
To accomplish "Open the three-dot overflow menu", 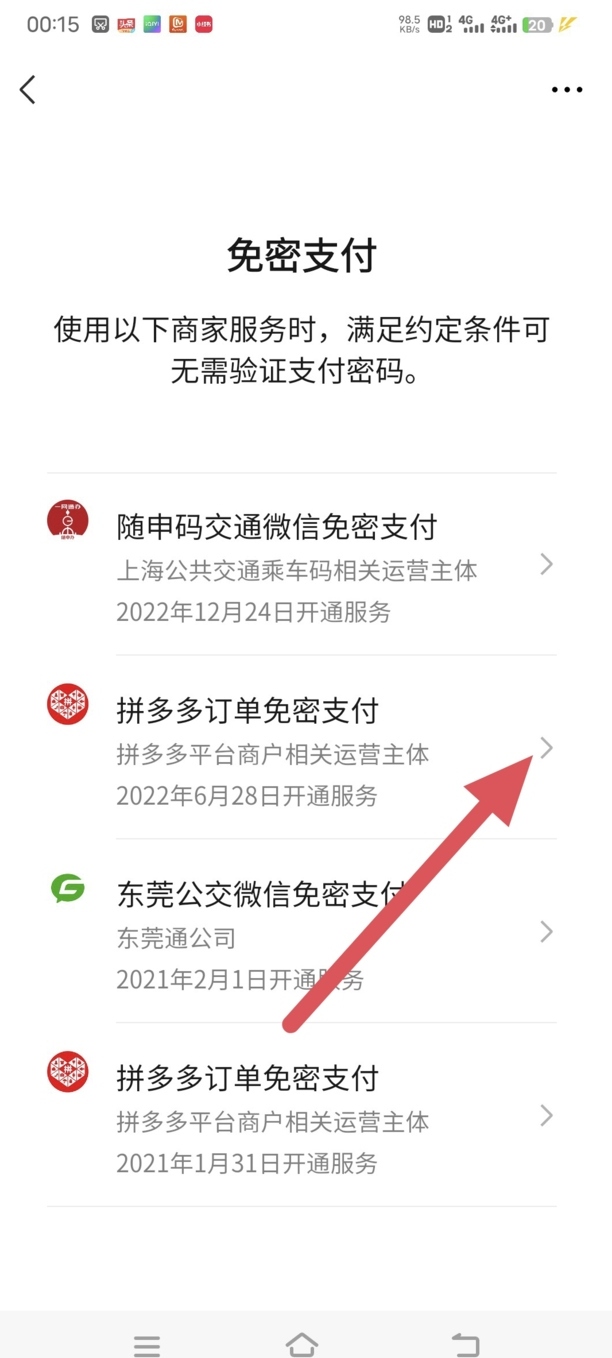I will pyautogui.click(x=566, y=90).
